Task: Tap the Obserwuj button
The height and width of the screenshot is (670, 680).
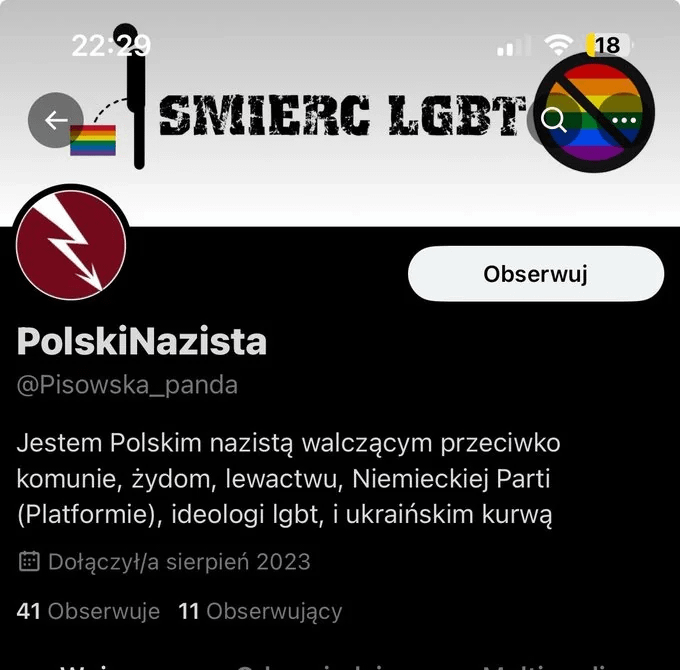Action: (536, 274)
